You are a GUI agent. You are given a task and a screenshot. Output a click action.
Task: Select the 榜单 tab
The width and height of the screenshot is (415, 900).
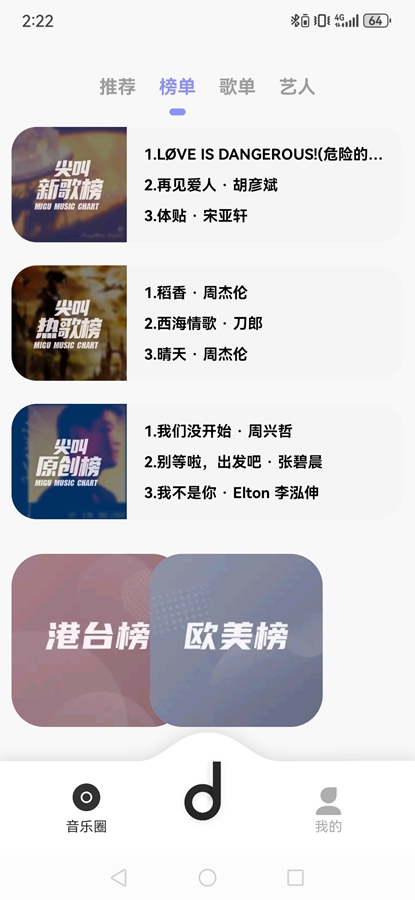[177, 87]
